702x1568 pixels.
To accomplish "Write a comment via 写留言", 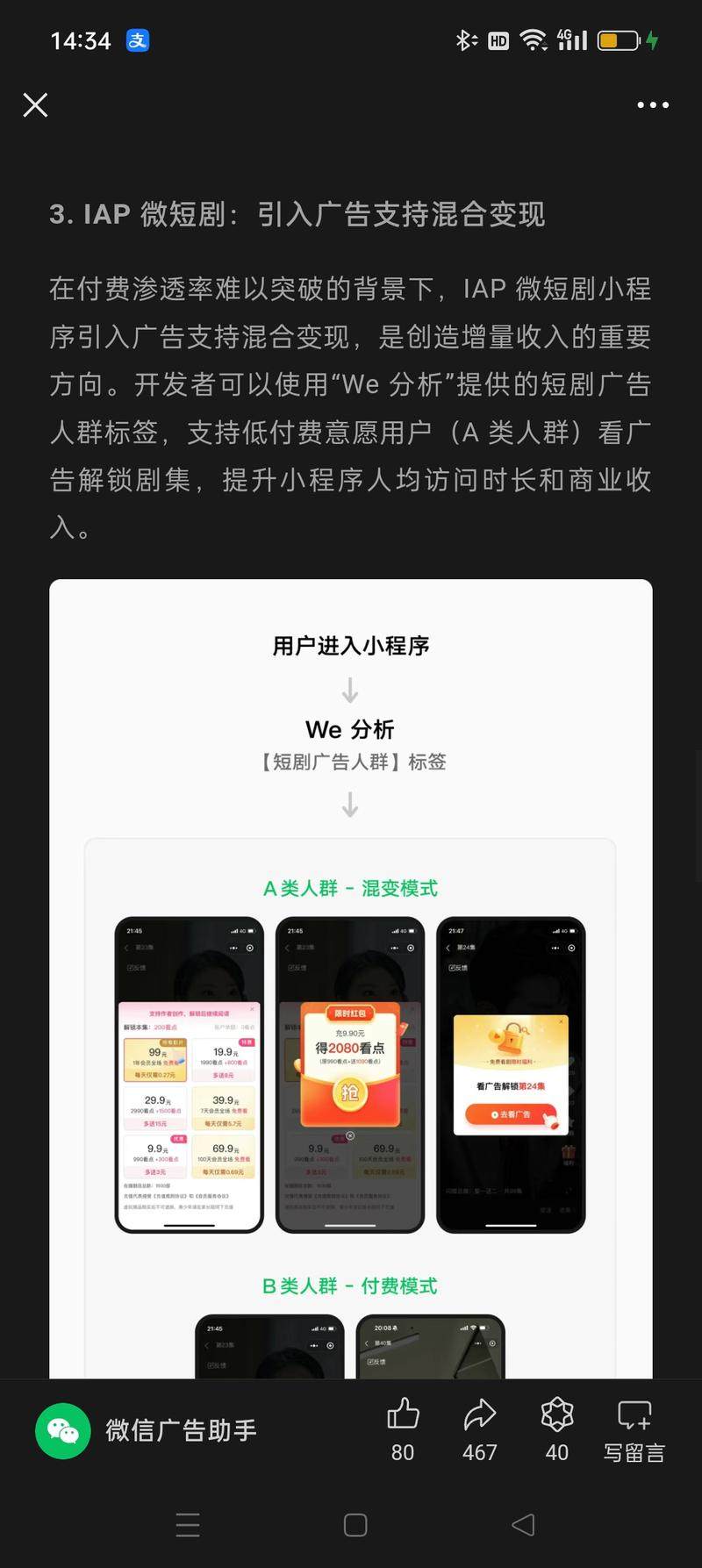I will 634,1430.
